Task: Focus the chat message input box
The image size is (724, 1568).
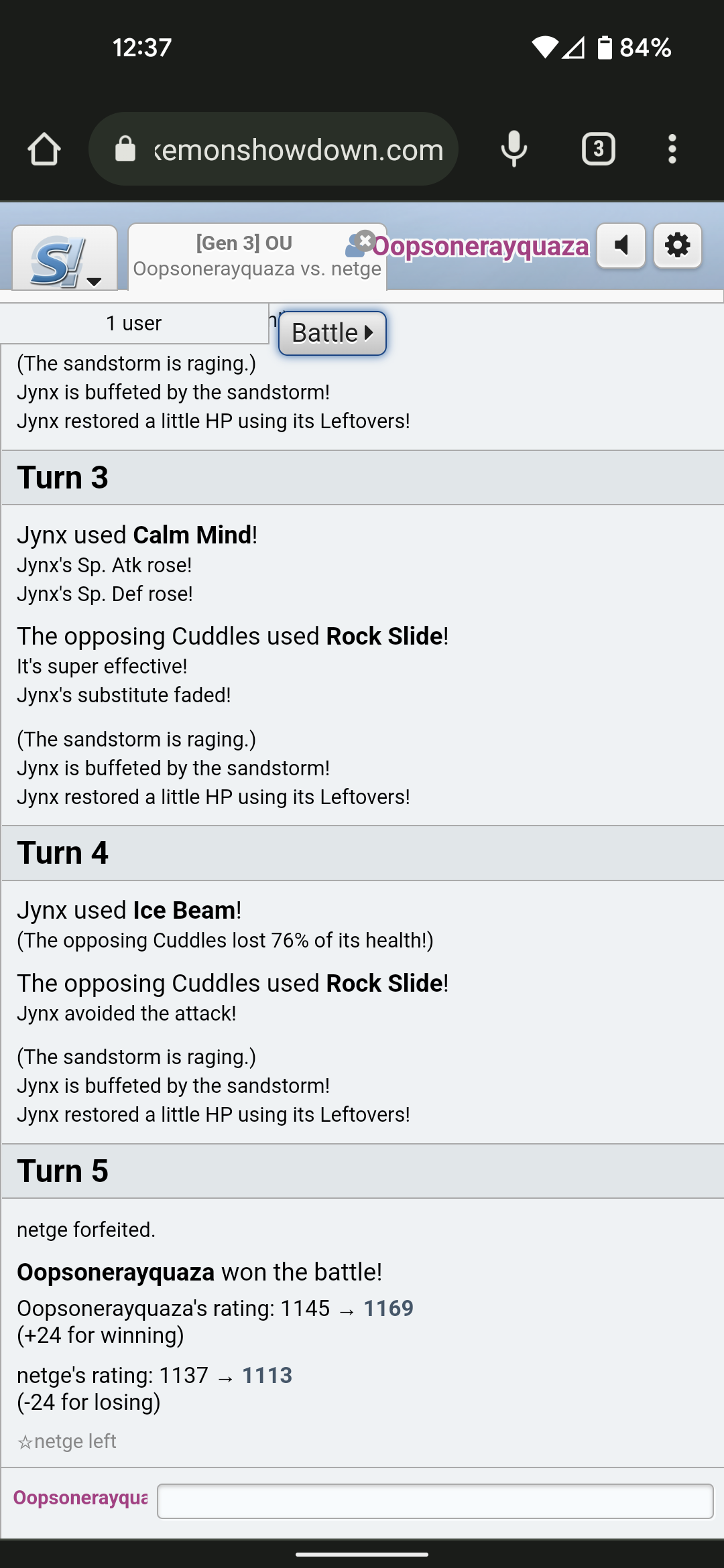Action: [434, 1501]
